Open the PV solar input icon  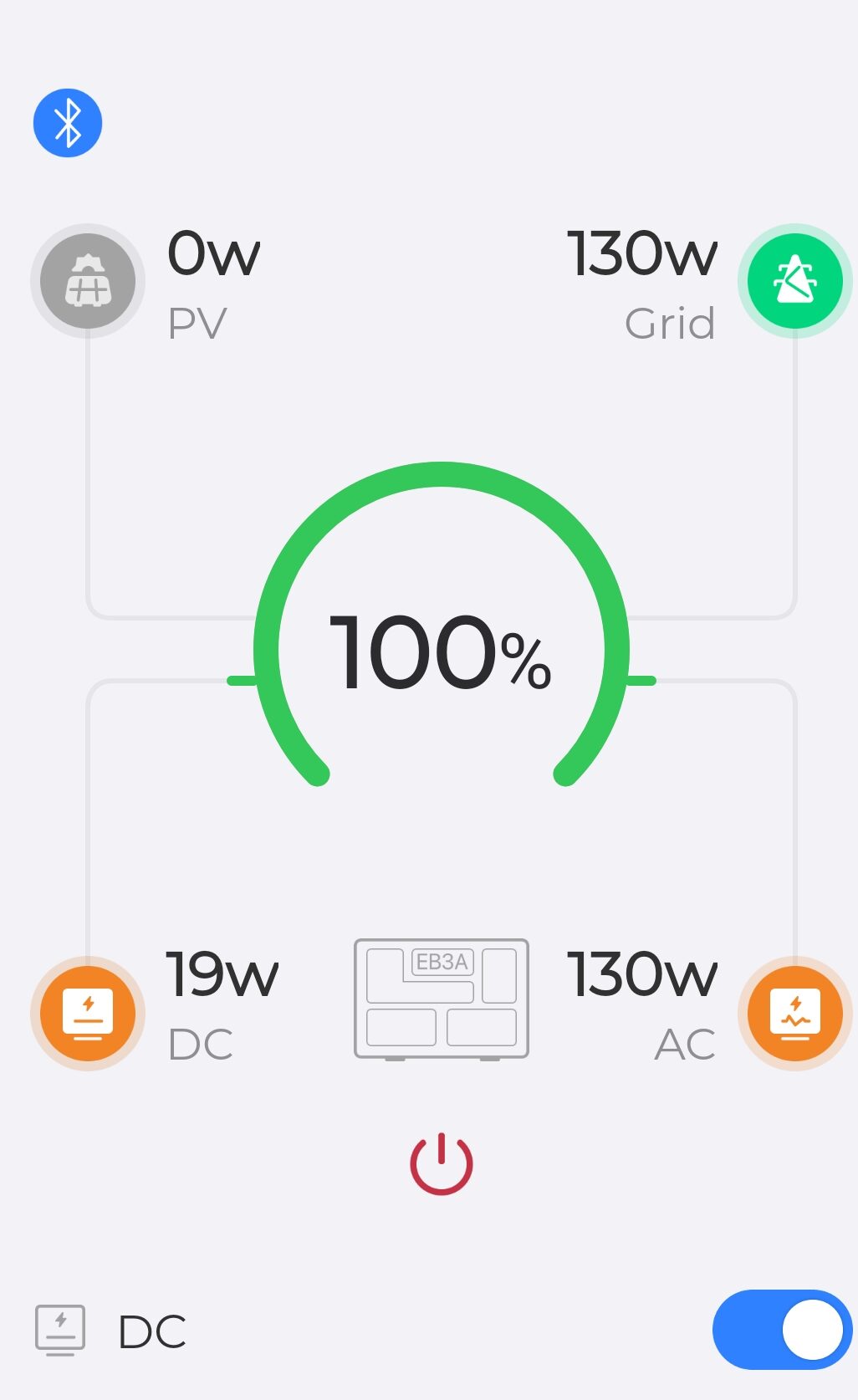[88, 281]
